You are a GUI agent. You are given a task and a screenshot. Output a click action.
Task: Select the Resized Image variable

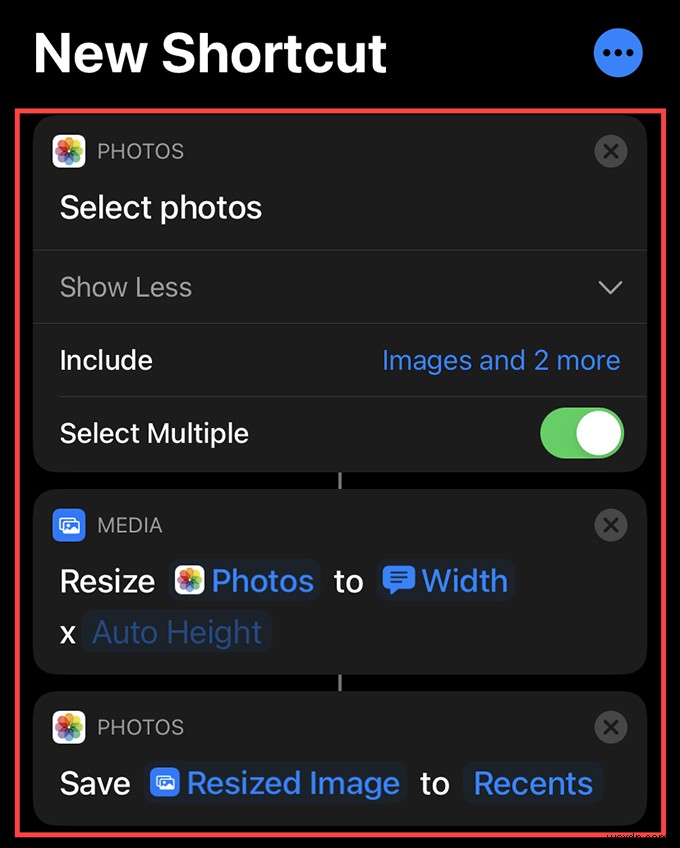pyautogui.click(x=275, y=783)
